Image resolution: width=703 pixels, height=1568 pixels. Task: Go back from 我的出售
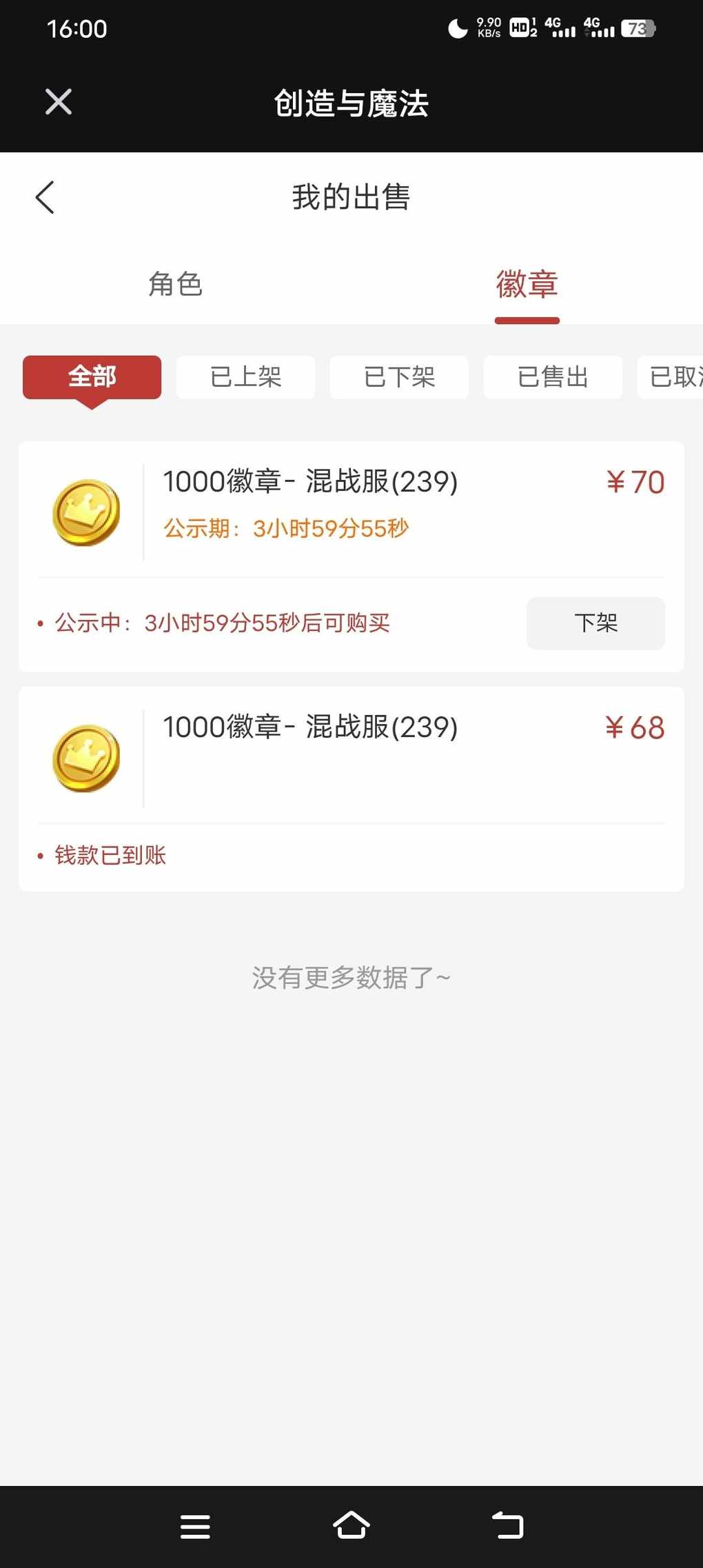pos(45,197)
